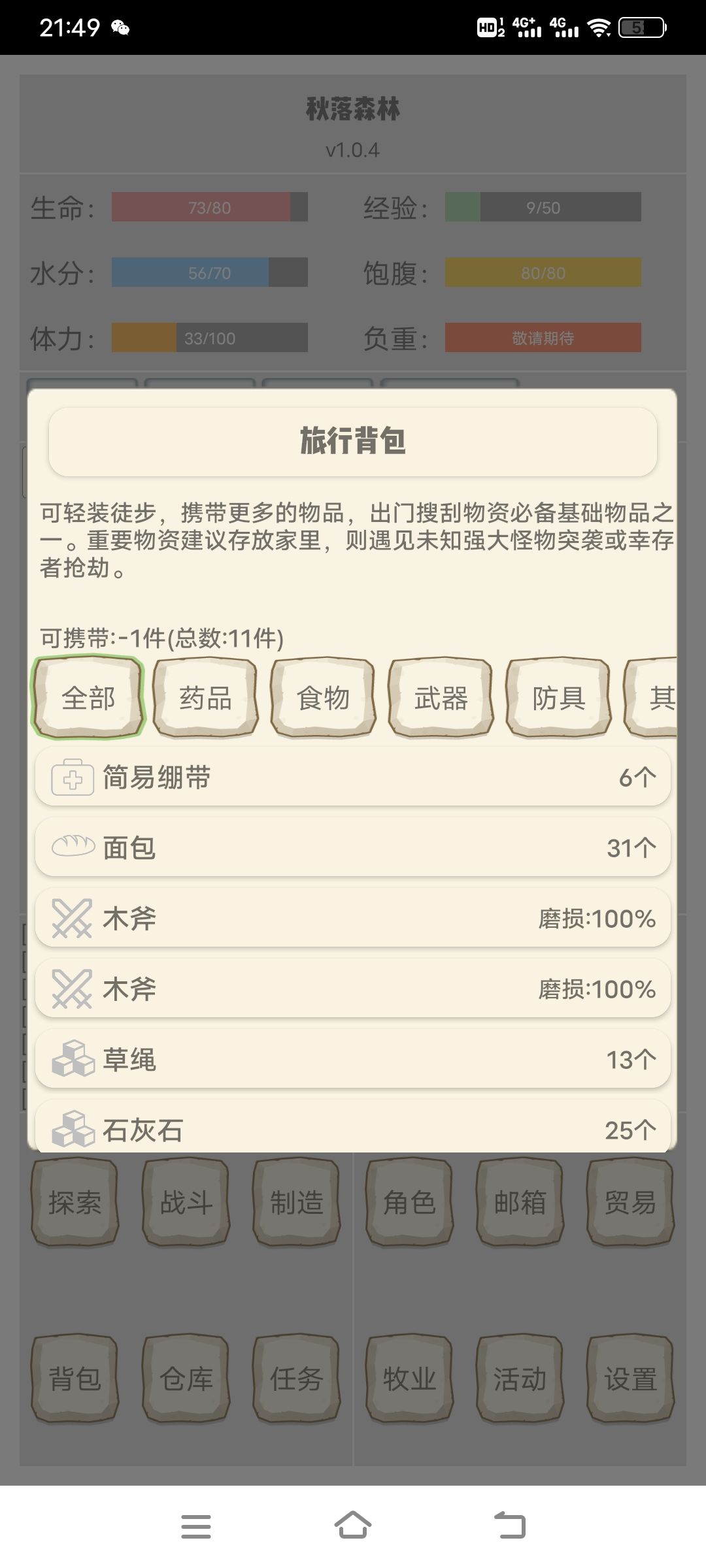The height and width of the screenshot is (1568, 706).
Task: Switch item filter to 武器
Action: coord(441,698)
